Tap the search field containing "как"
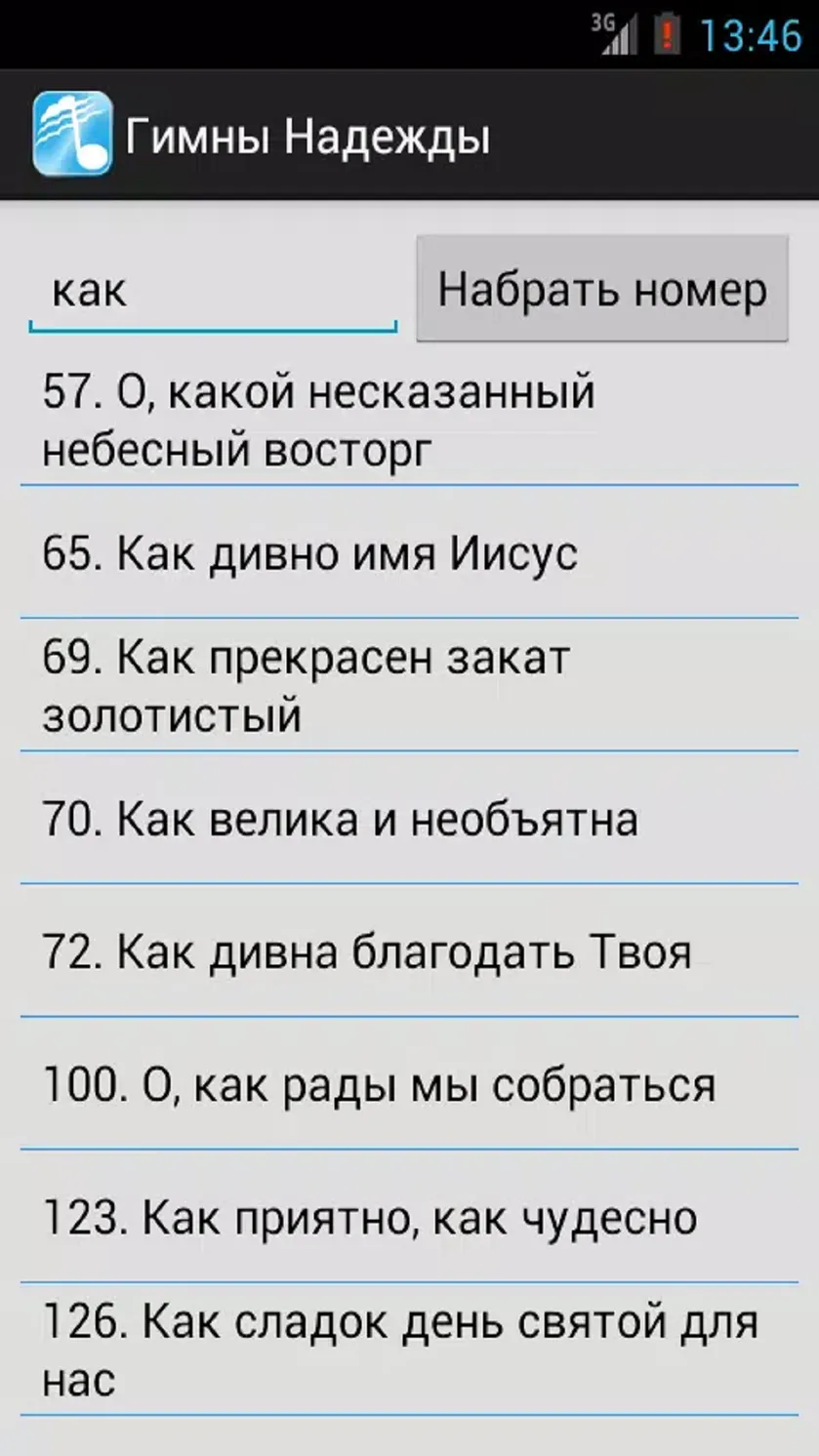The image size is (819, 1456). pos(213,291)
